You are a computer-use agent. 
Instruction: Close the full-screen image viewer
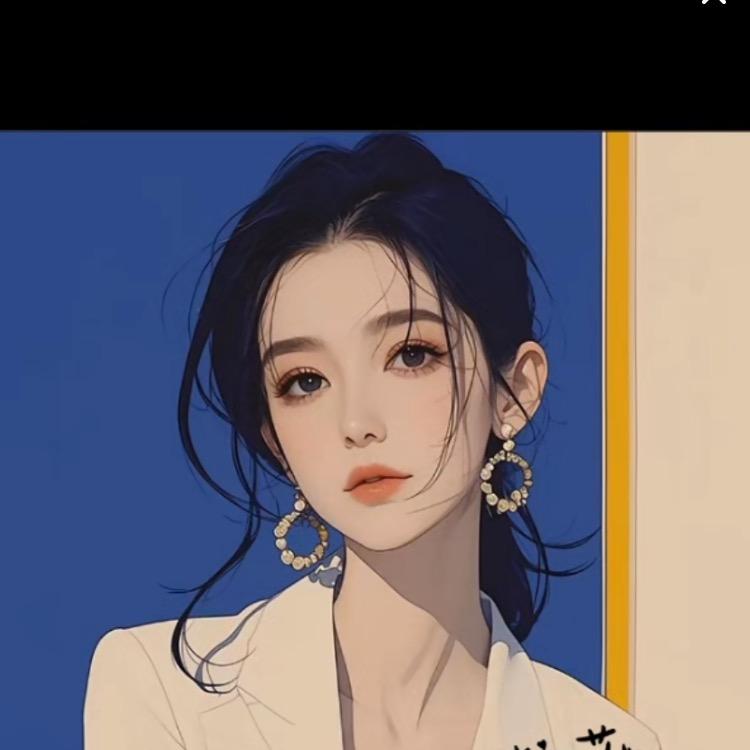click(714, 3)
